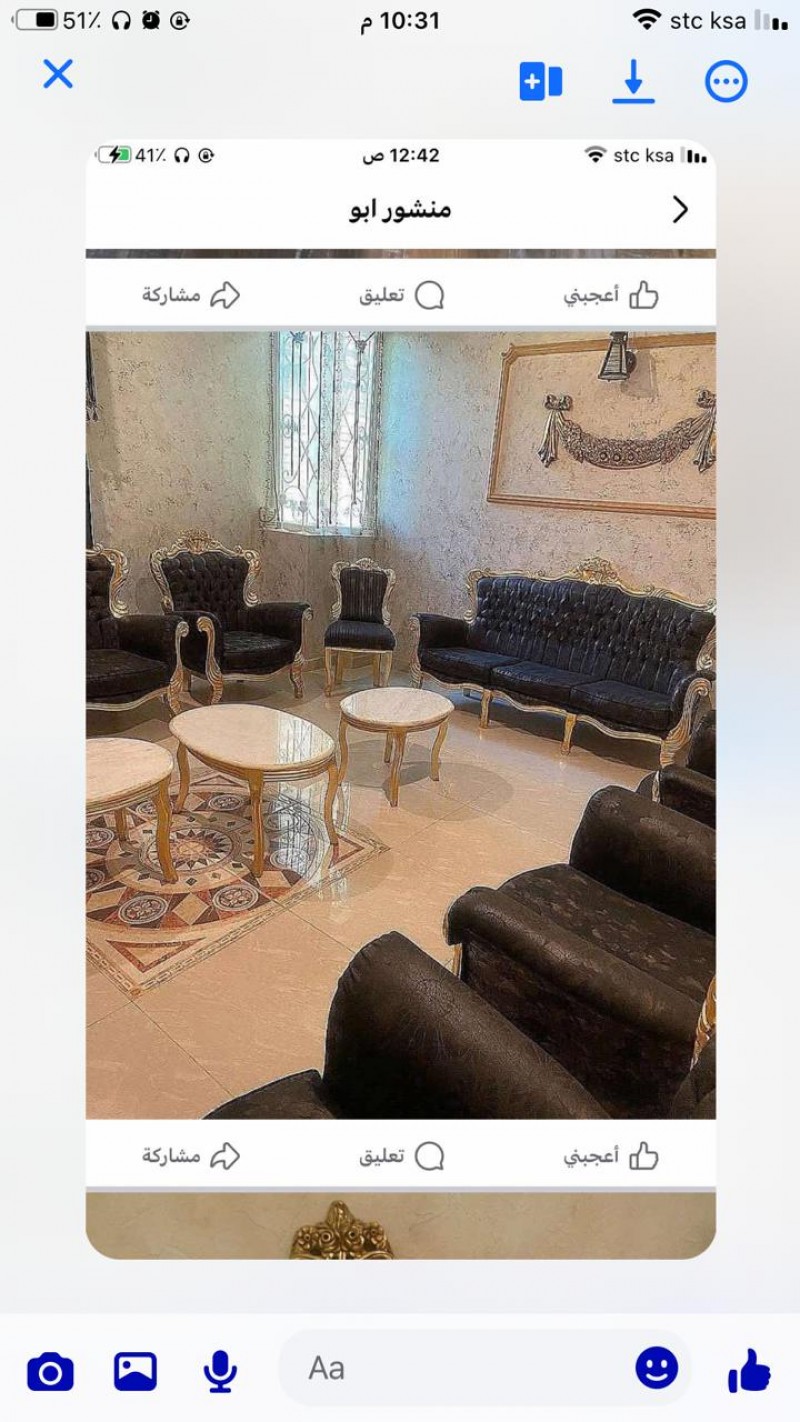Record a voice message

pos(219,1370)
